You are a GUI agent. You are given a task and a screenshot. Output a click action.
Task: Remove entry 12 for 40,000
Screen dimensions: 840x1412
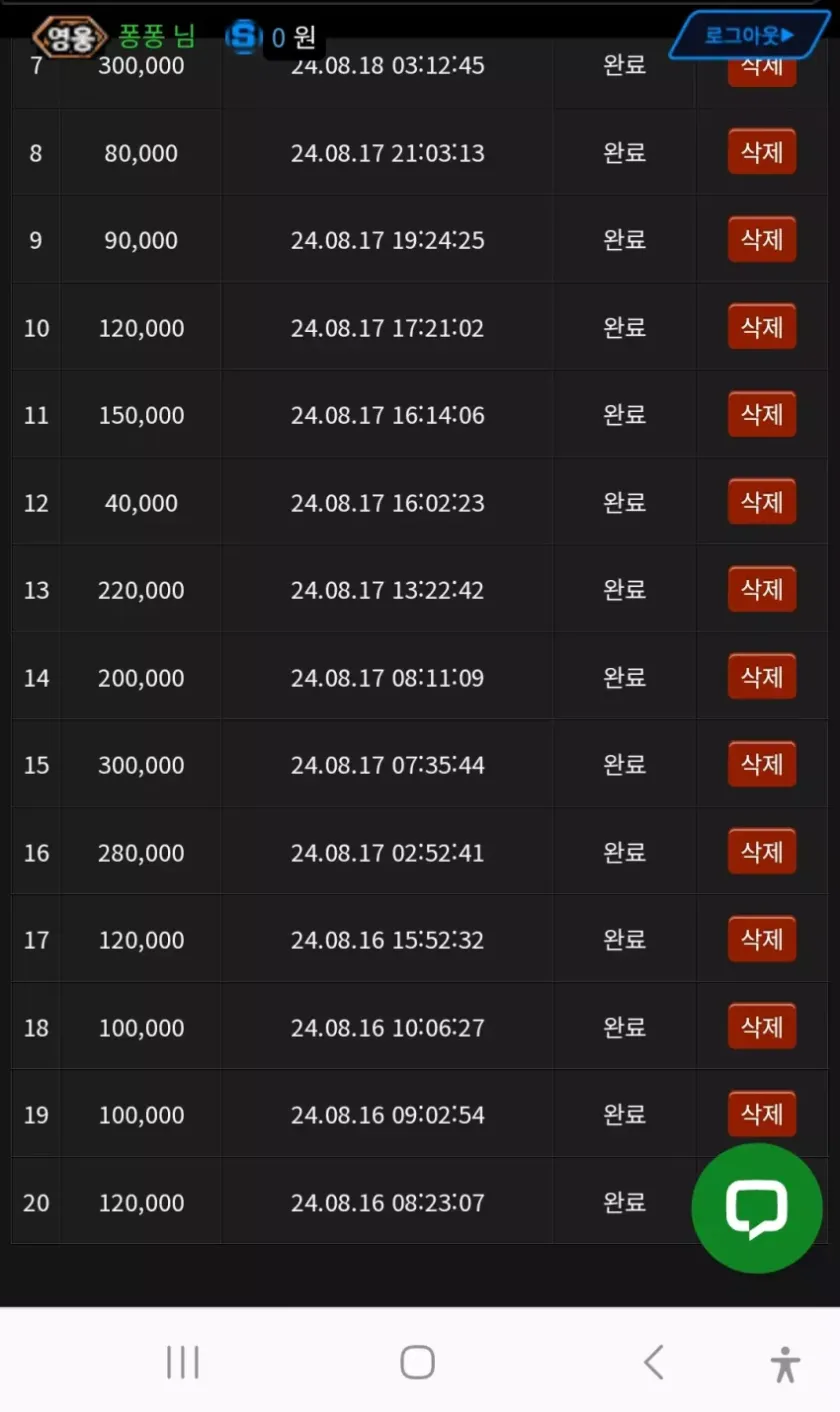coord(761,502)
